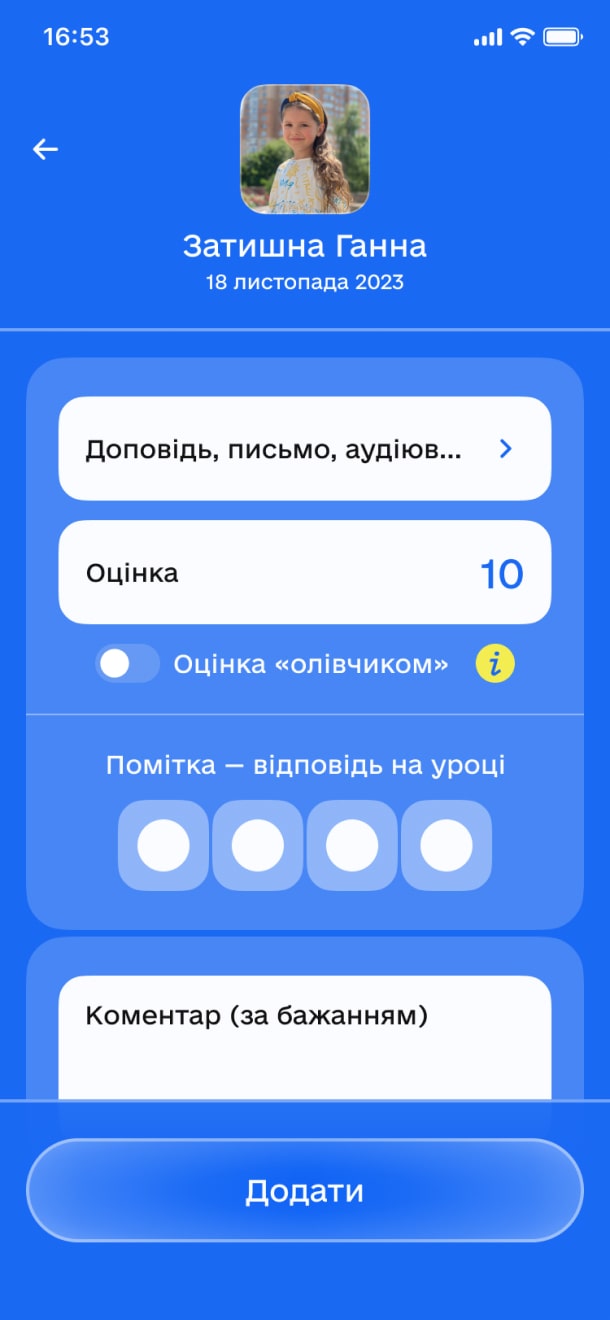The image size is (610, 1320).
Task: Go back using the arrow icon
Action: (45, 150)
